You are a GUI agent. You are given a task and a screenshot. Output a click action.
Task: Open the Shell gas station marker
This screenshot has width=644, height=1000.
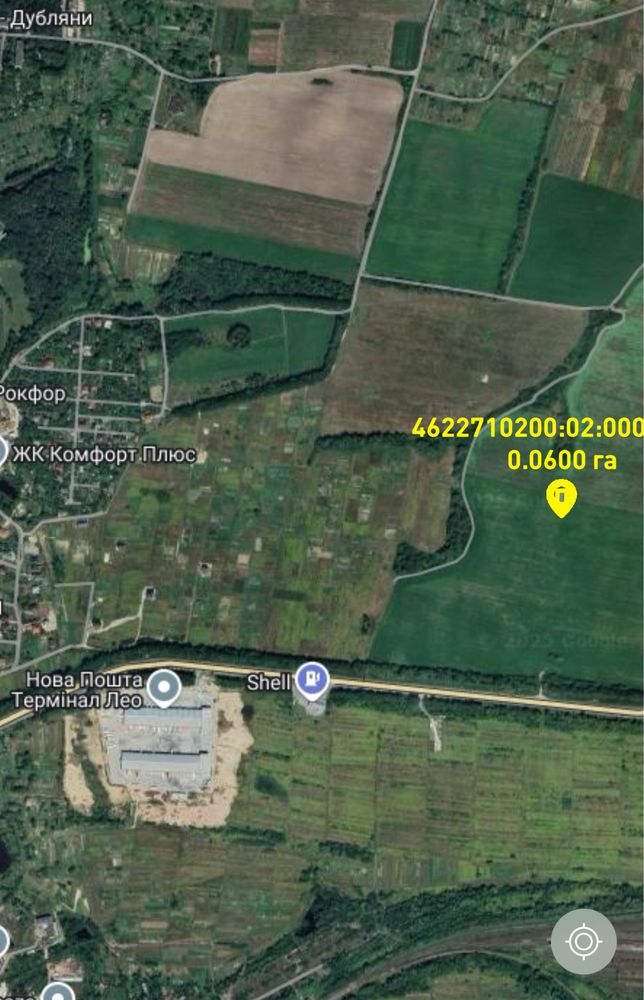point(314,681)
